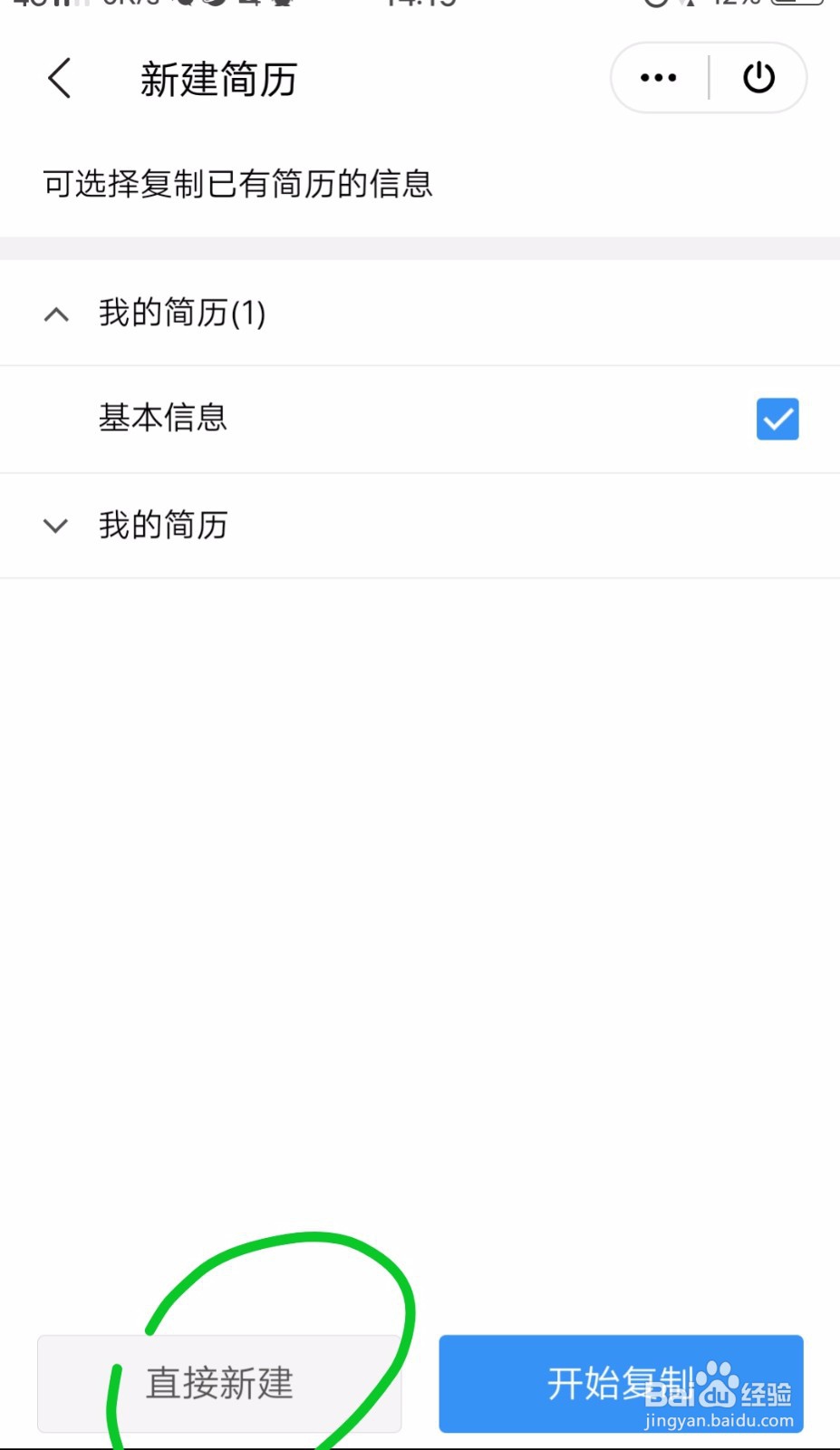Select the 我的简历 list entry
This screenshot has width=840, height=1450.
tap(165, 526)
